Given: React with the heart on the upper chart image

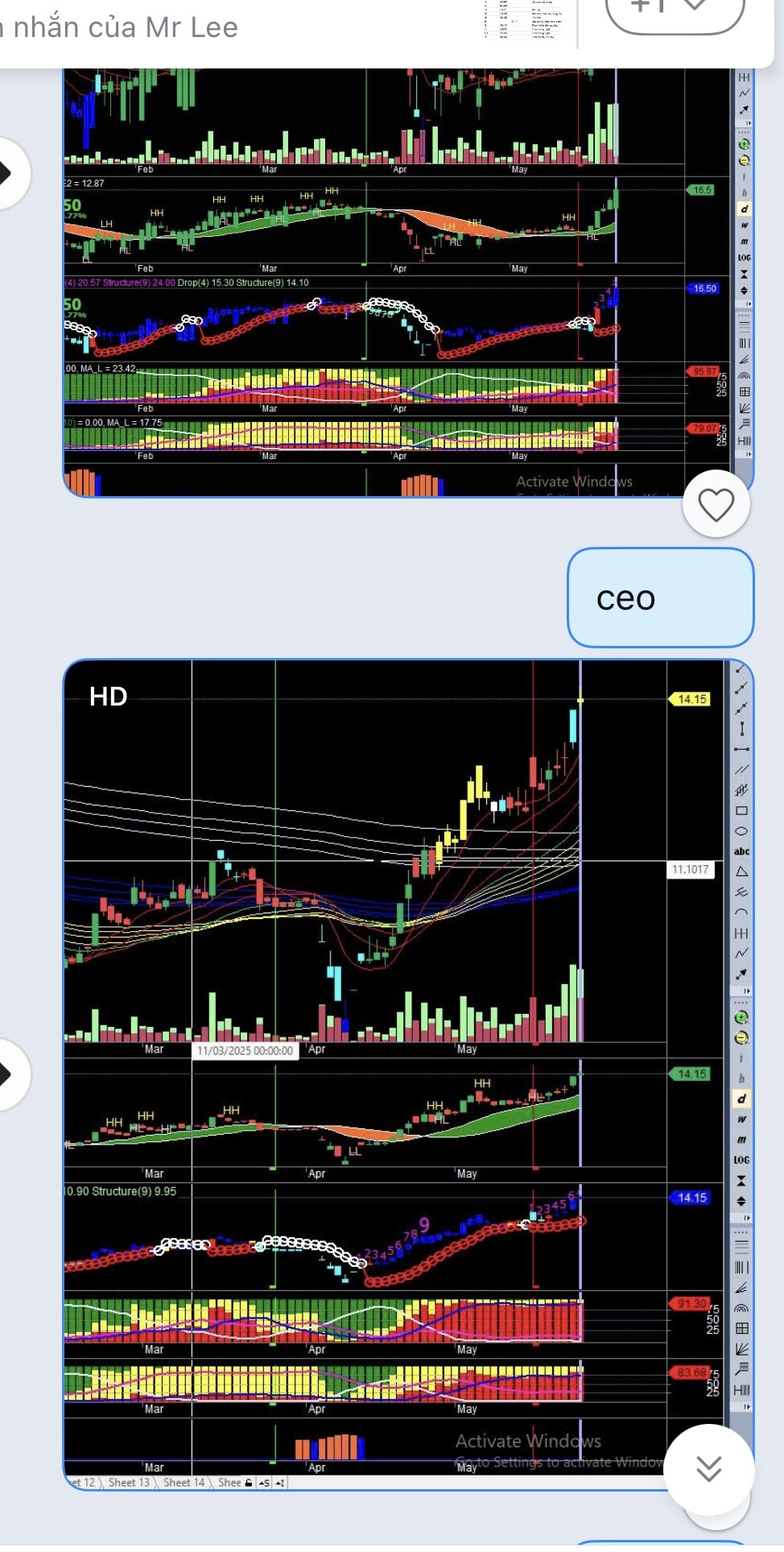Looking at the screenshot, I should click(x=716, y=505).
